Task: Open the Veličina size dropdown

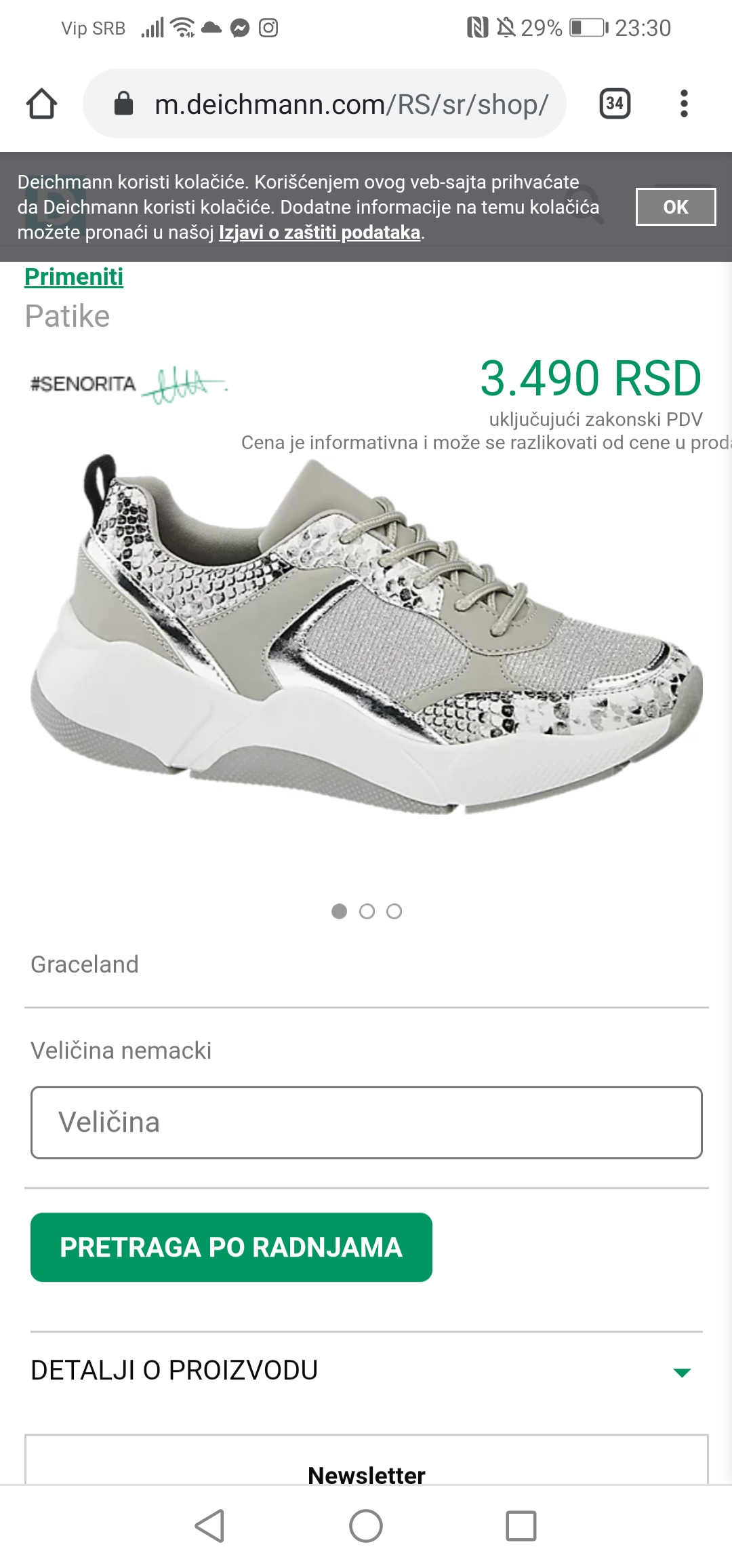Action: (x=367, y=1122)
